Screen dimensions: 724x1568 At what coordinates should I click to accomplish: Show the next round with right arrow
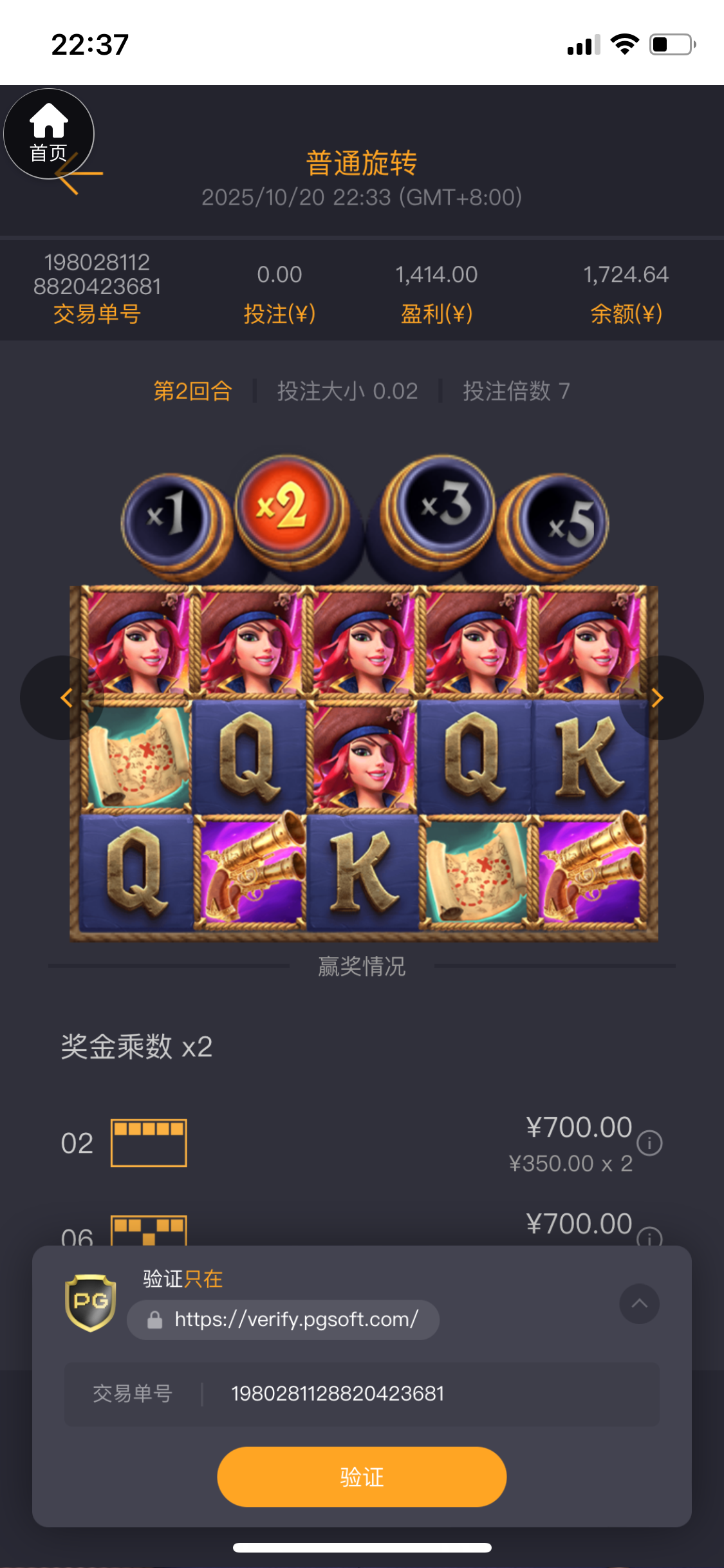coord(658,698)
